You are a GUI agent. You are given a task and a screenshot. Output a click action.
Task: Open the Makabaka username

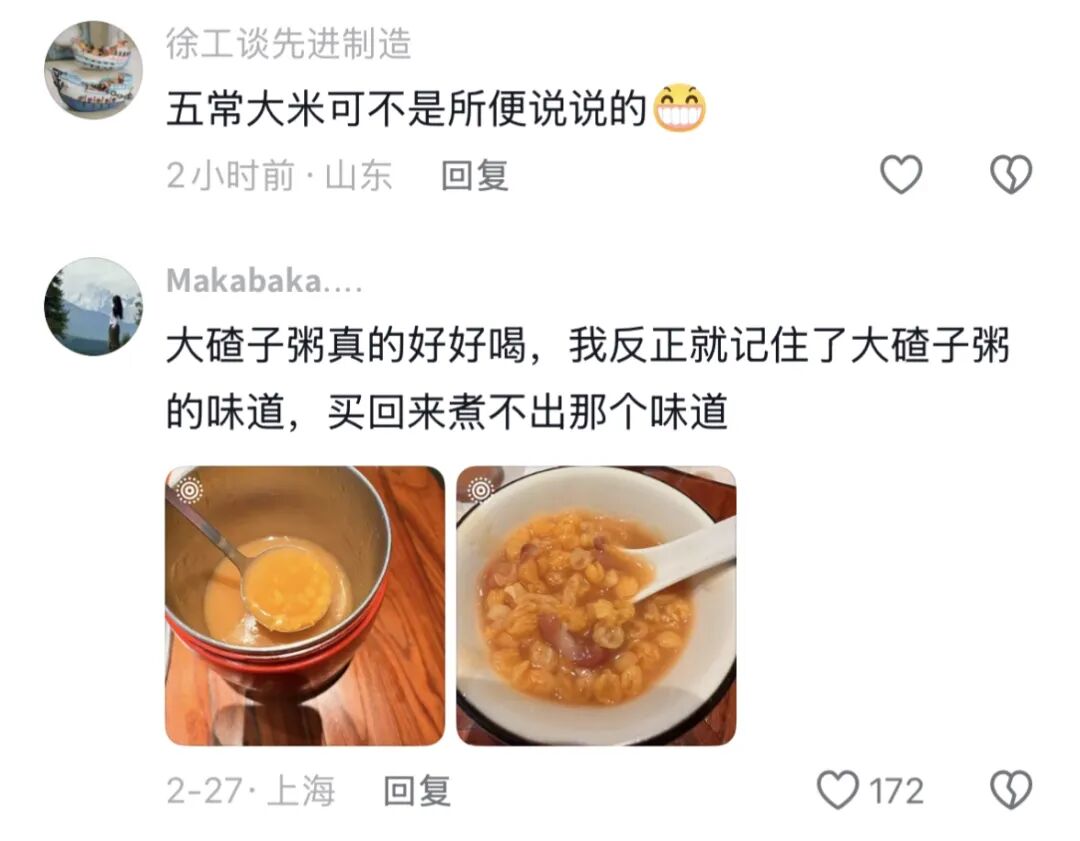pos(264,280)
